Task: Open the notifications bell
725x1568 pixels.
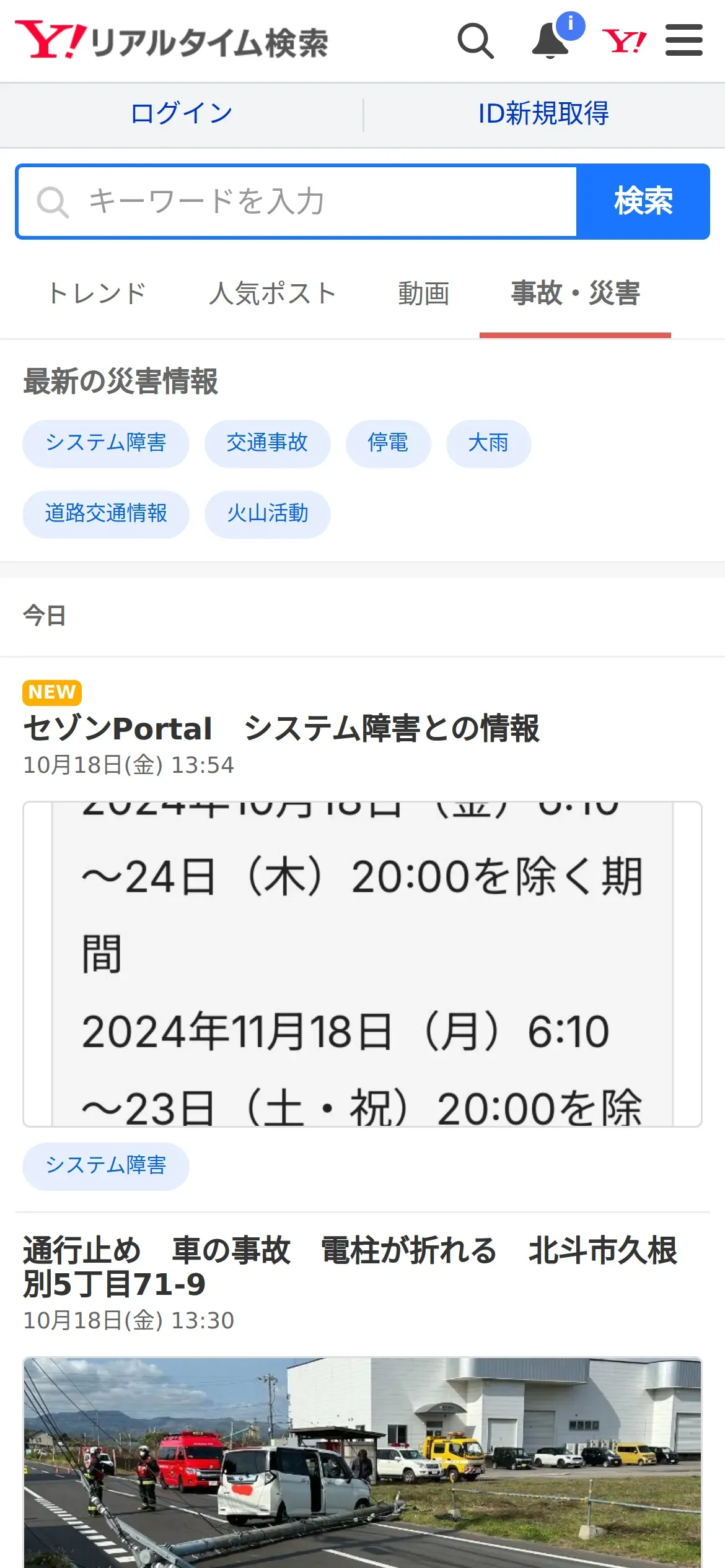Action: 550,41
